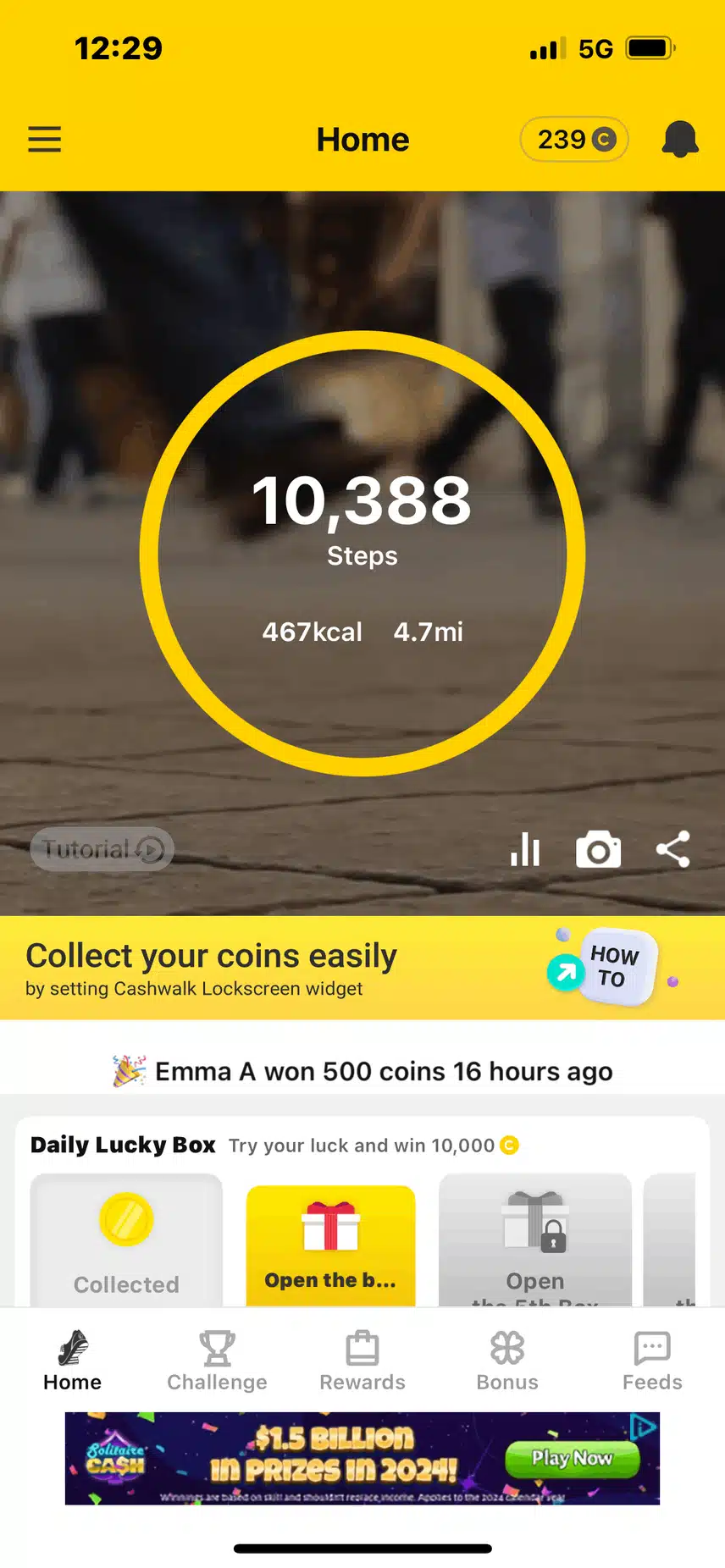
Task: Share your step count
Action: (x=673, y=849)
